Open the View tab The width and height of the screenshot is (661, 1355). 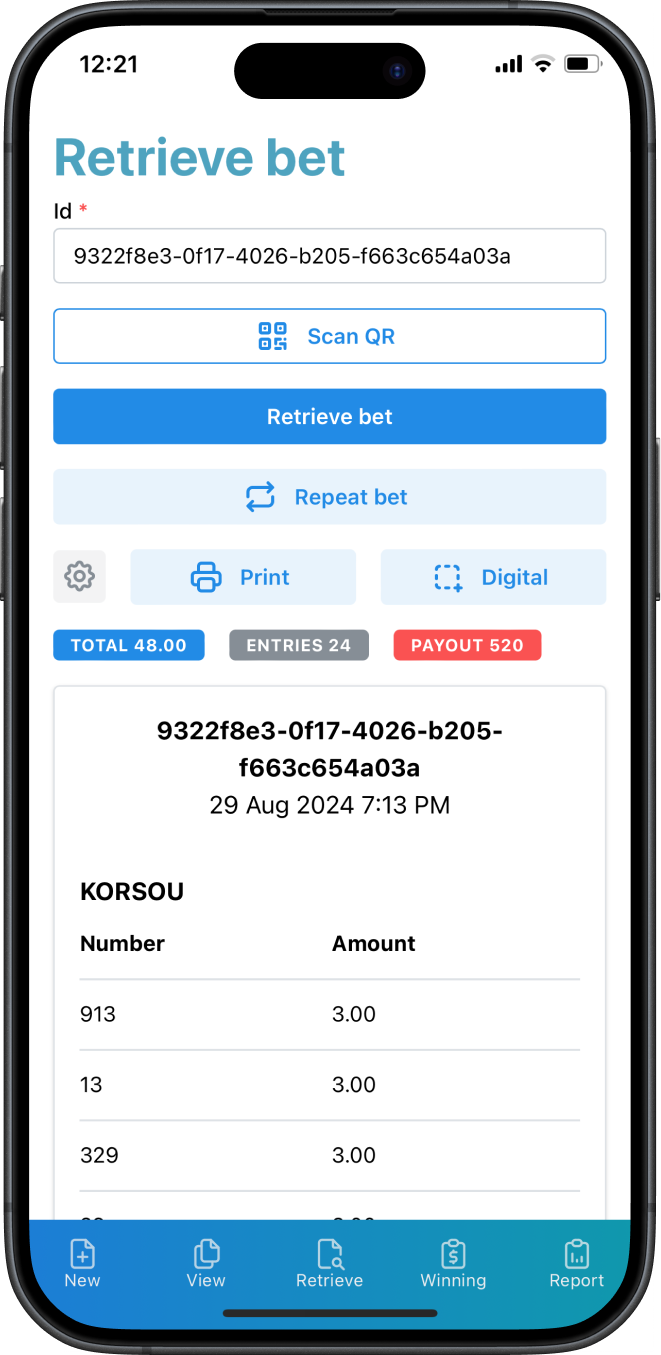pos(206,1264)
